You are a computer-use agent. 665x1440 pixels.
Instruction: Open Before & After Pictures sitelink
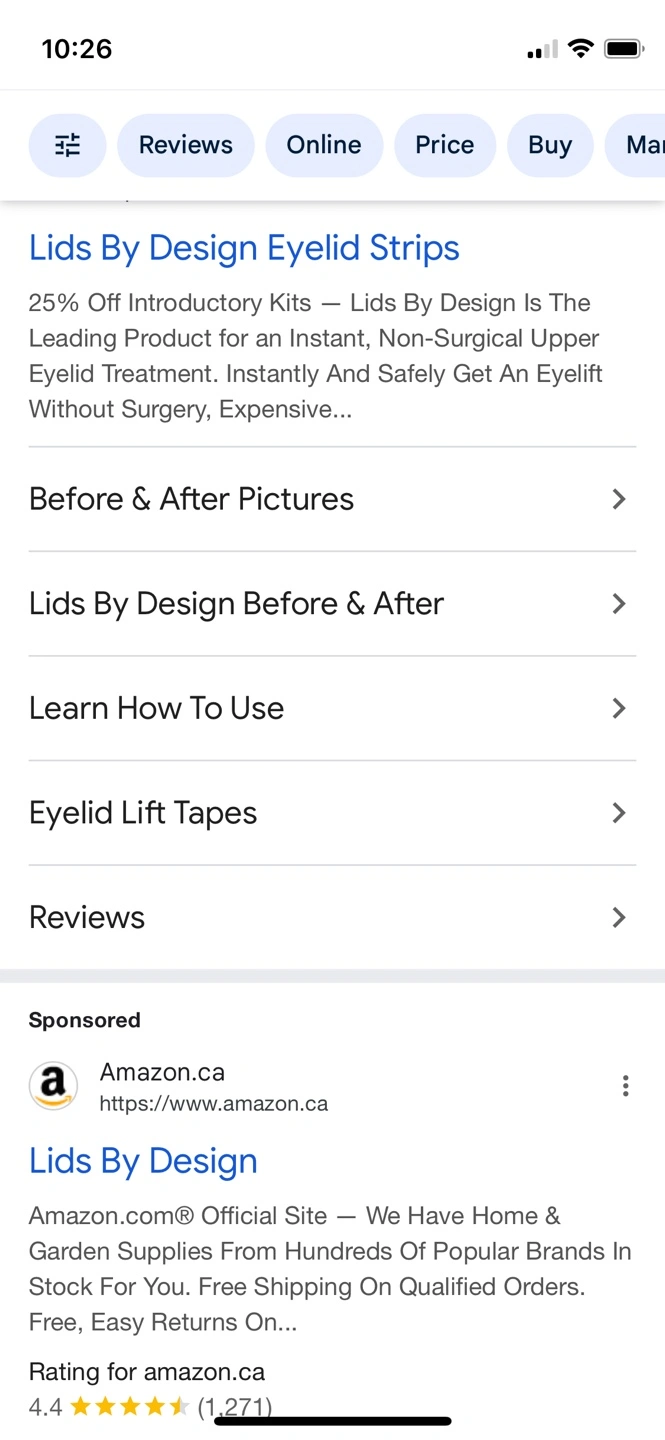(x=332, y=499)
